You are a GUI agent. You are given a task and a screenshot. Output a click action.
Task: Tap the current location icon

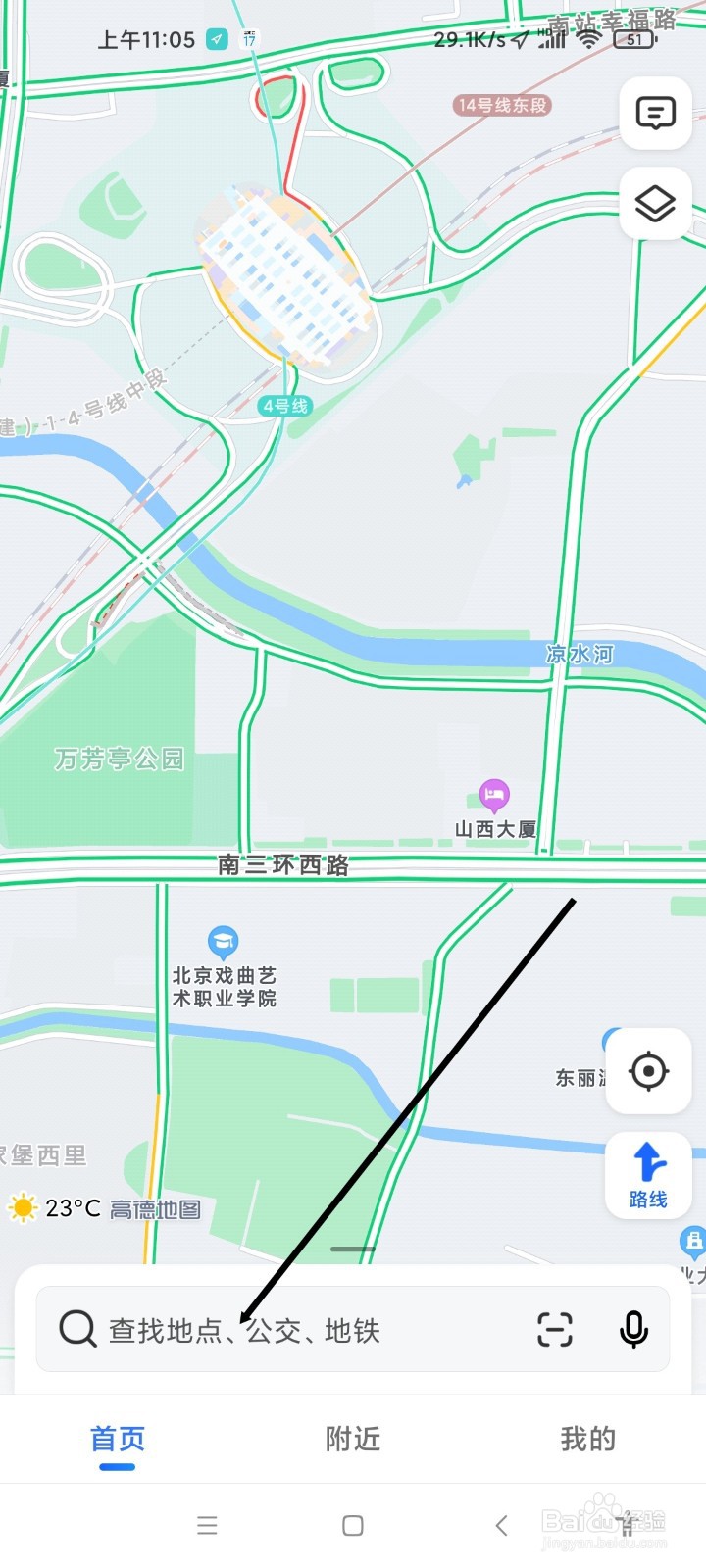coord(648,1072)
